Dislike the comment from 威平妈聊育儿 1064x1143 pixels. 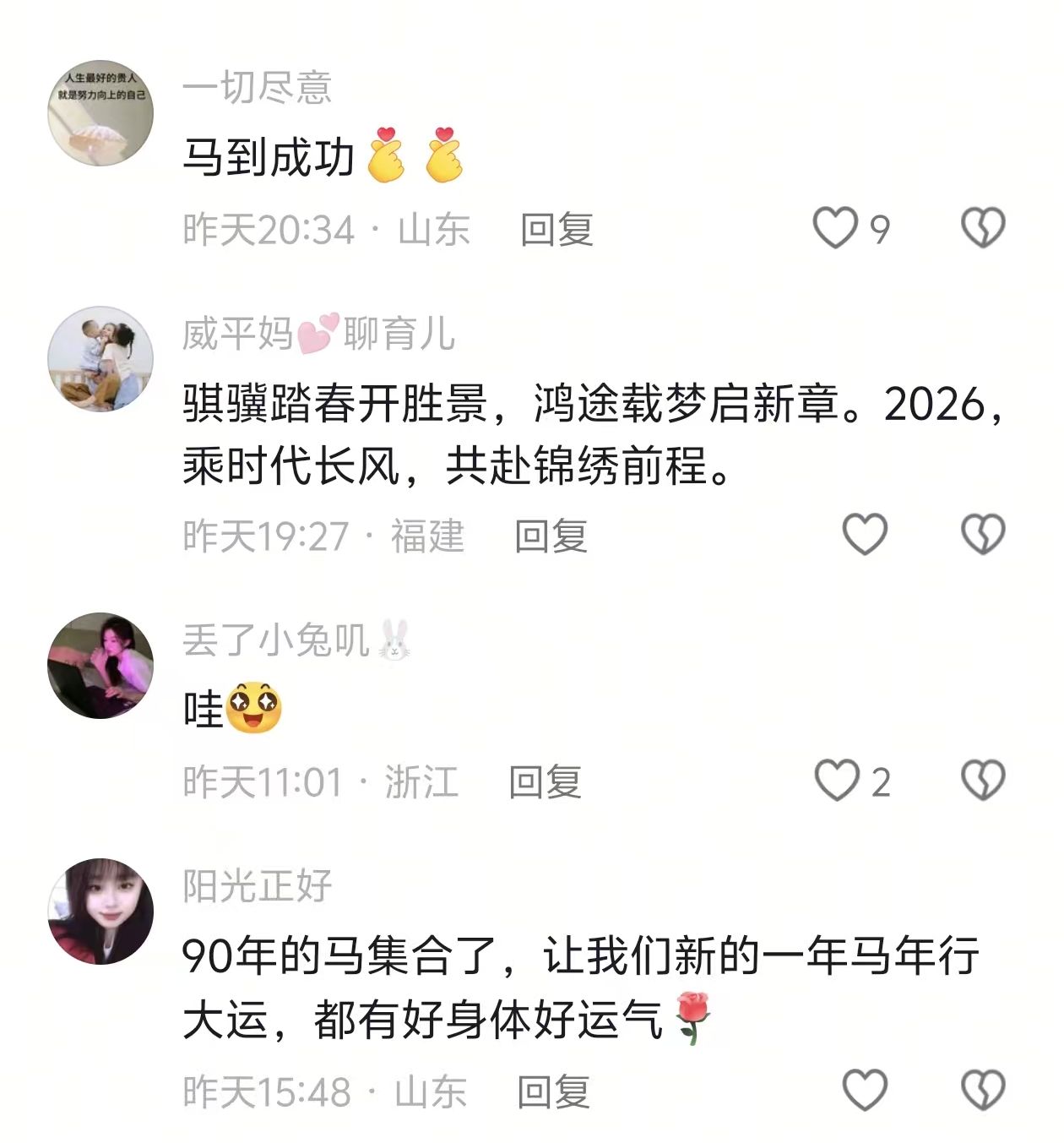tap(983, 535)
